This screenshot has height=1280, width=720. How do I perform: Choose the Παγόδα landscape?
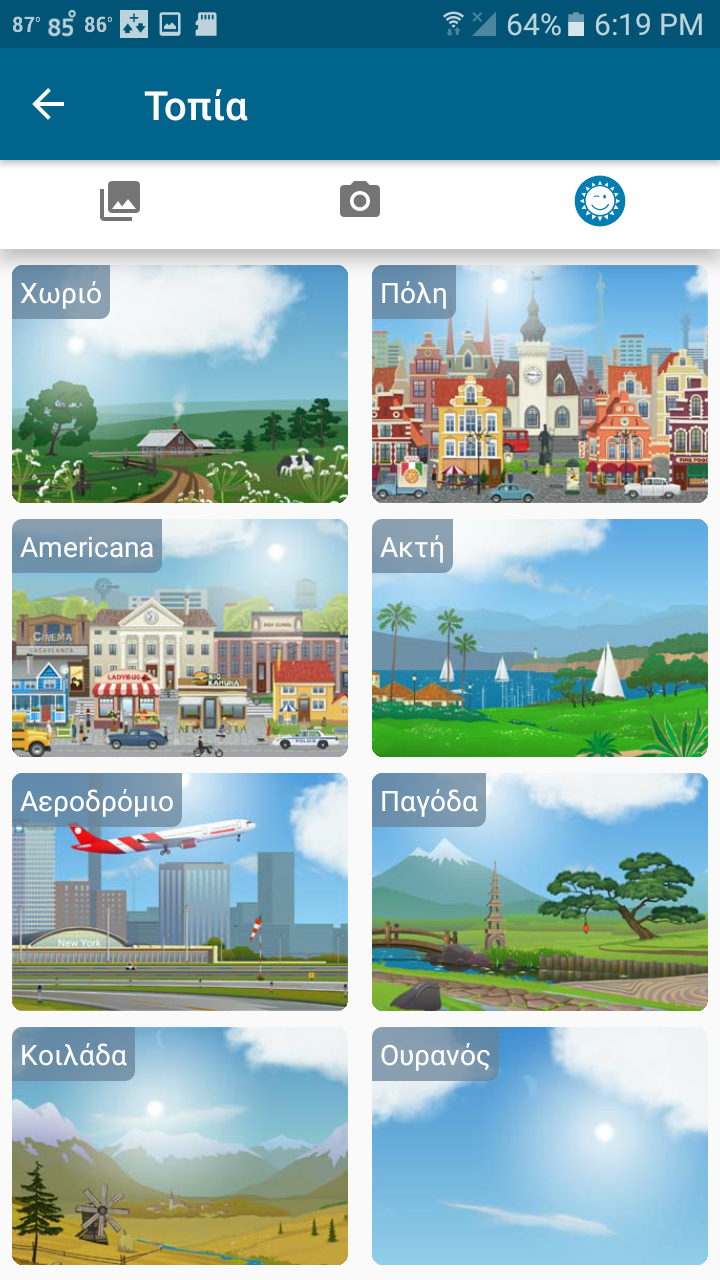coord(540,892)
